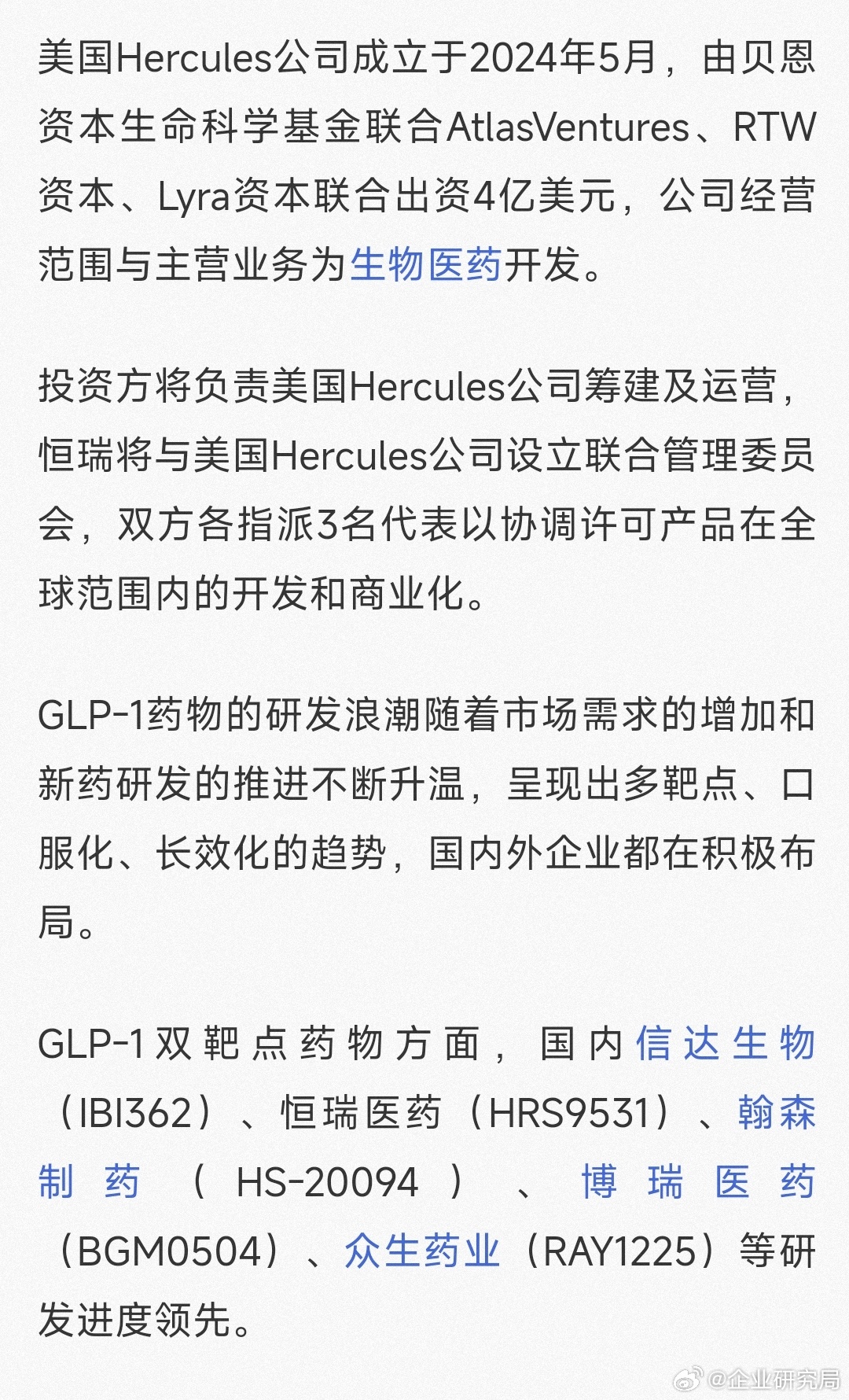Screen dimensions: 849x1400
Task: Open the 翰森制药 link
Action: pyautogui.click(x=776, y=1113)
